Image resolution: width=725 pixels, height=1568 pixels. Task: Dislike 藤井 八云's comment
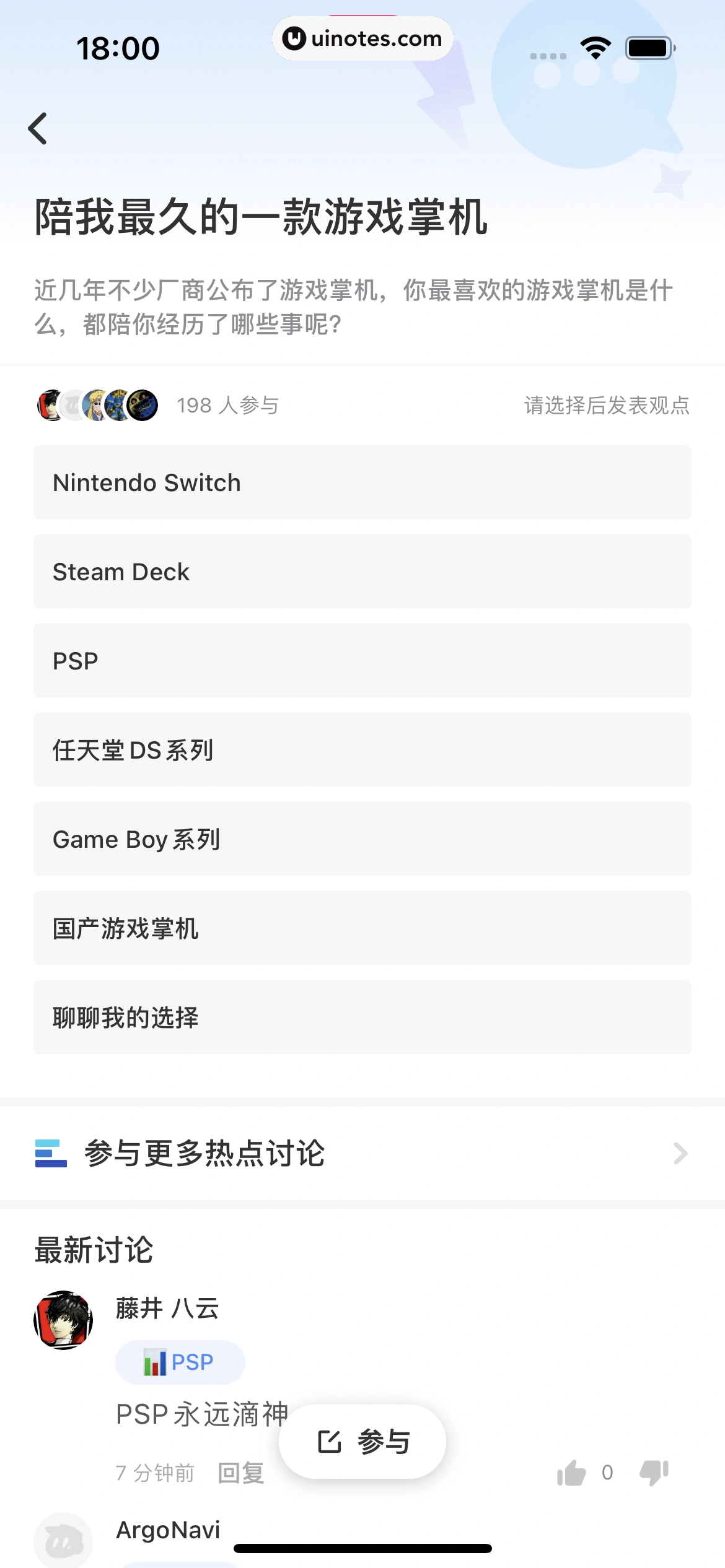(654, 1473)
